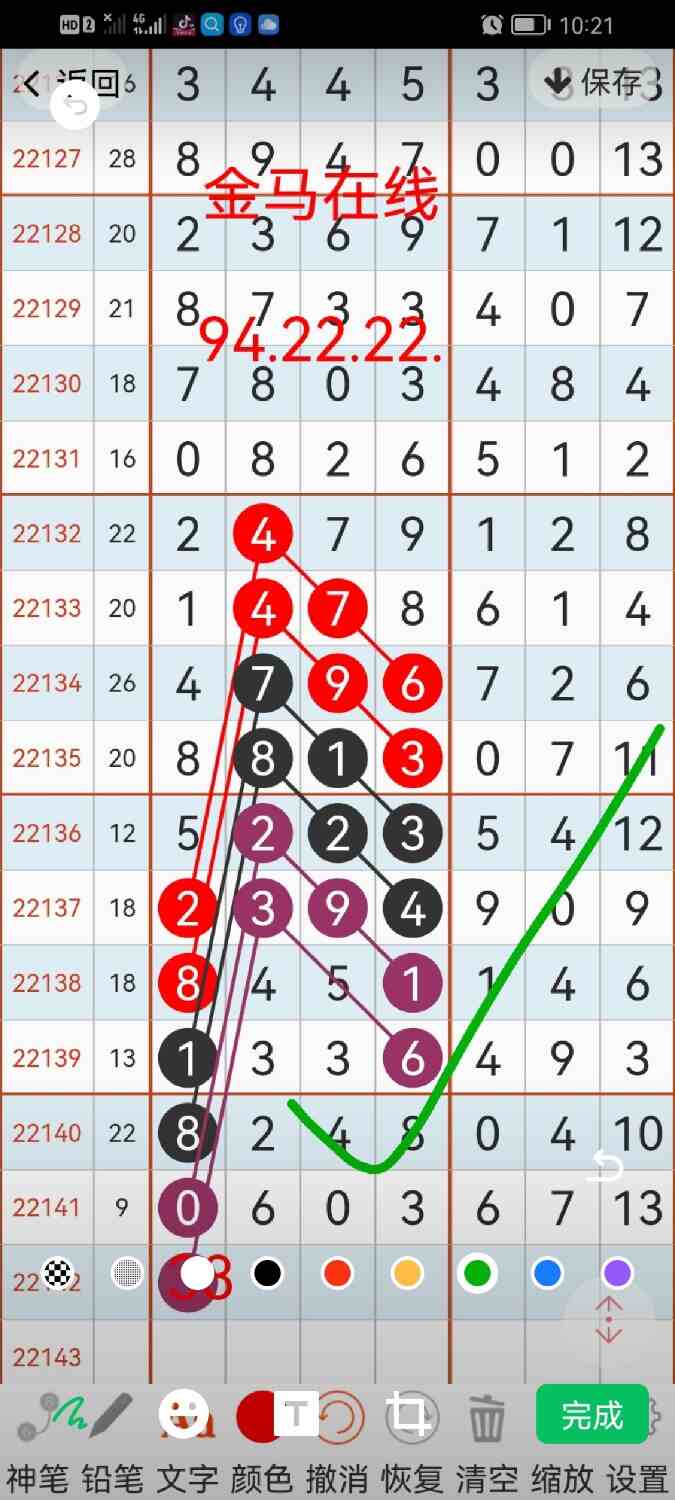The height and width of the screenshot is (1500, 675).
Task: Pick the checkered transparent swatch
Action: pyautogui.click(x=58, y=1272)
